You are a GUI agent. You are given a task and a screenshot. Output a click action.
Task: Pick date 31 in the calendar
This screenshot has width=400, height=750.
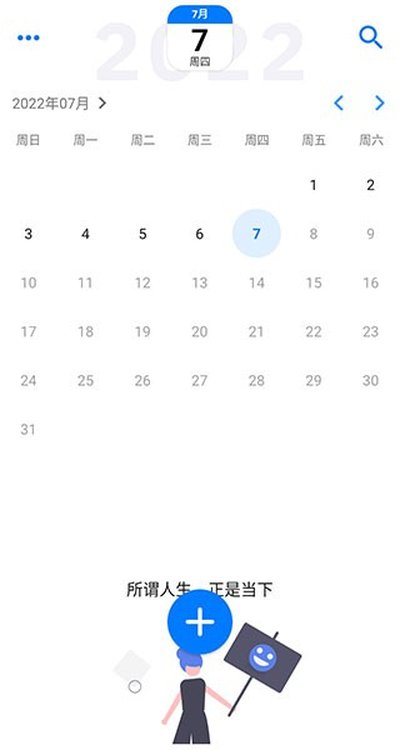[x=28, y=430]
